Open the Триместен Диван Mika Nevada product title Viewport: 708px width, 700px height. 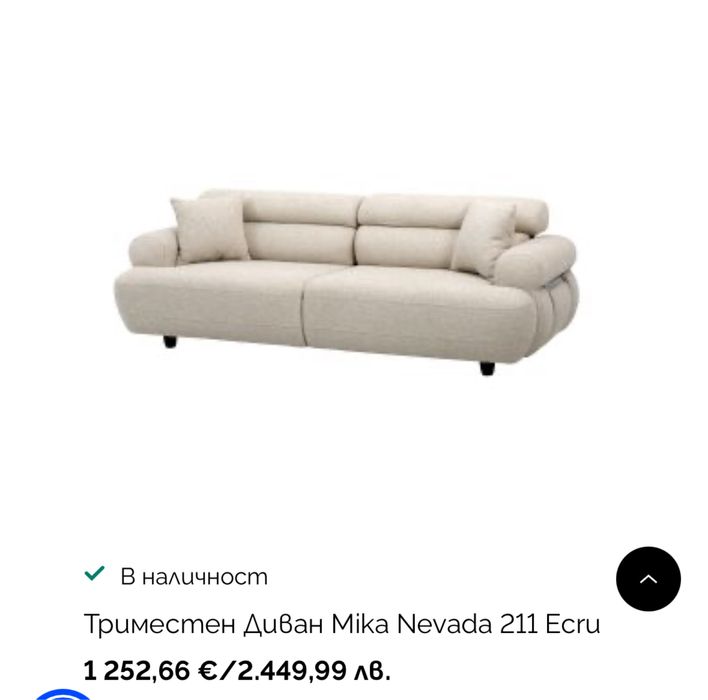click(342, 625)
